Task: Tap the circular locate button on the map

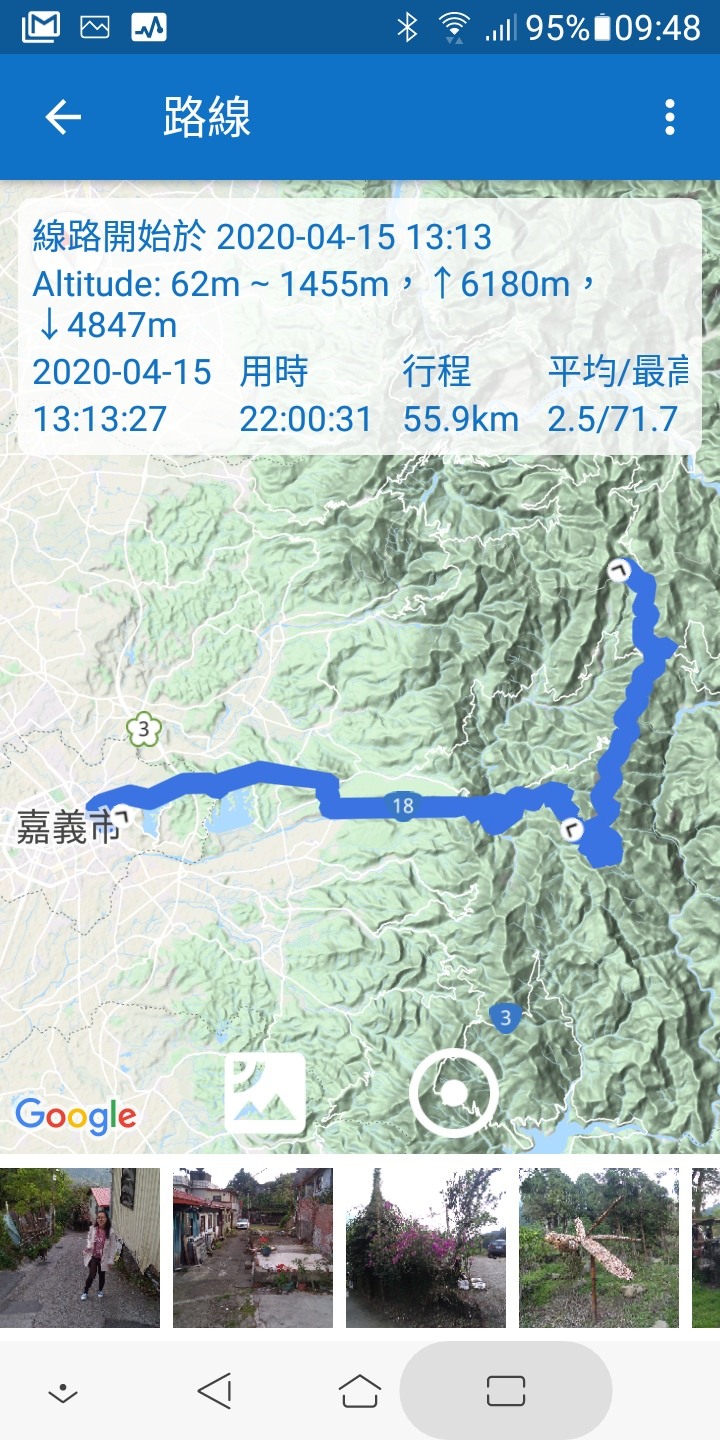Action: click(x=454, y=1092)
